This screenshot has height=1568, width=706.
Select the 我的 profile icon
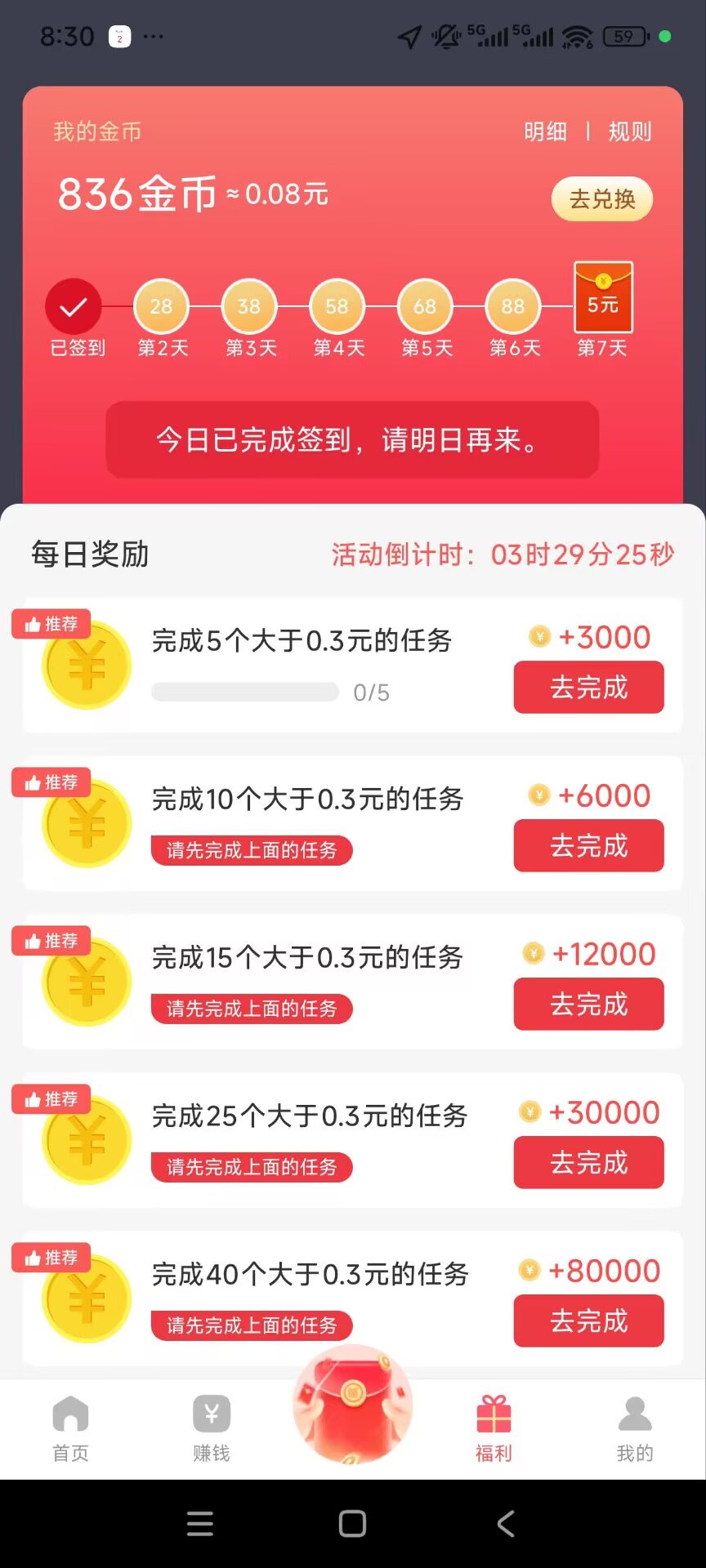(635, 1414)
